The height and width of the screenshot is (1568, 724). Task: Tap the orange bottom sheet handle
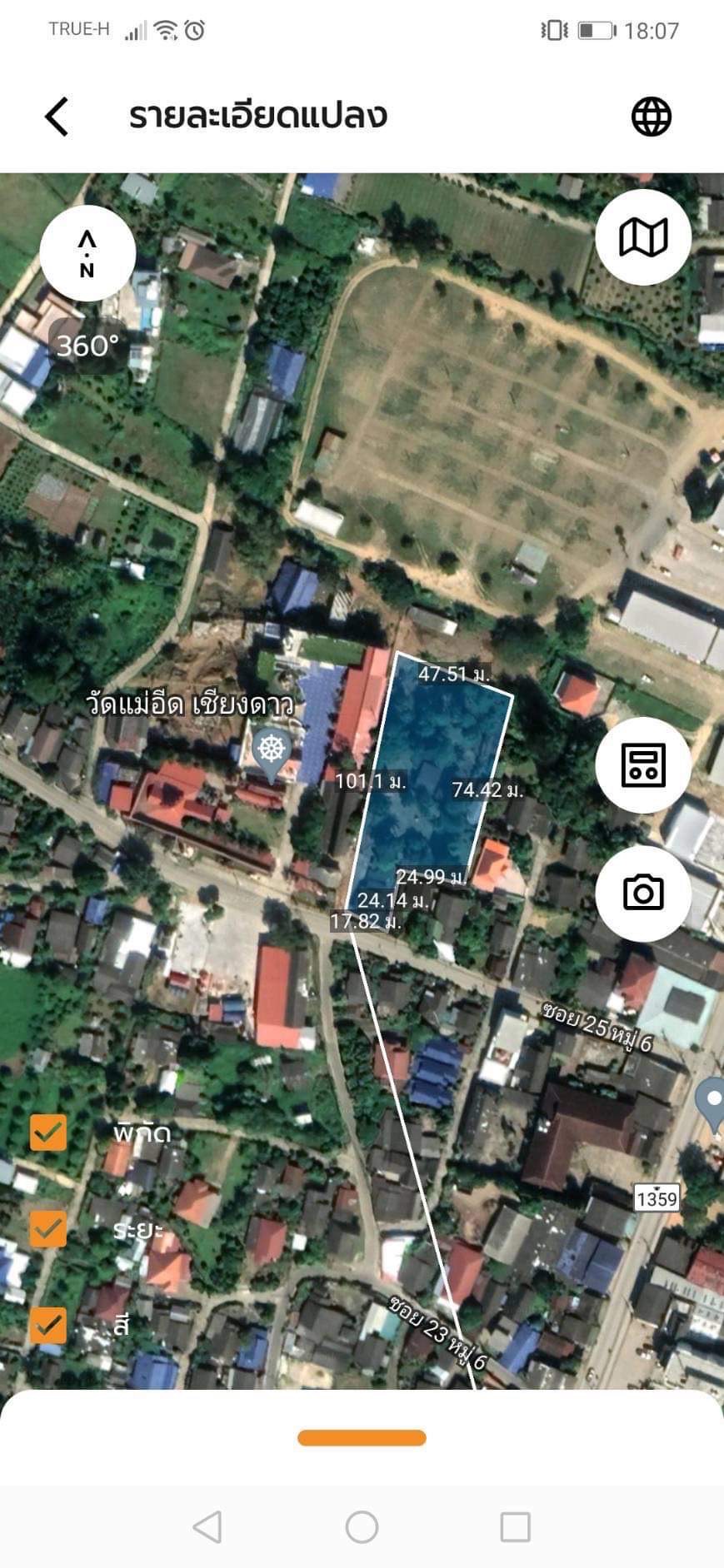362,1438
